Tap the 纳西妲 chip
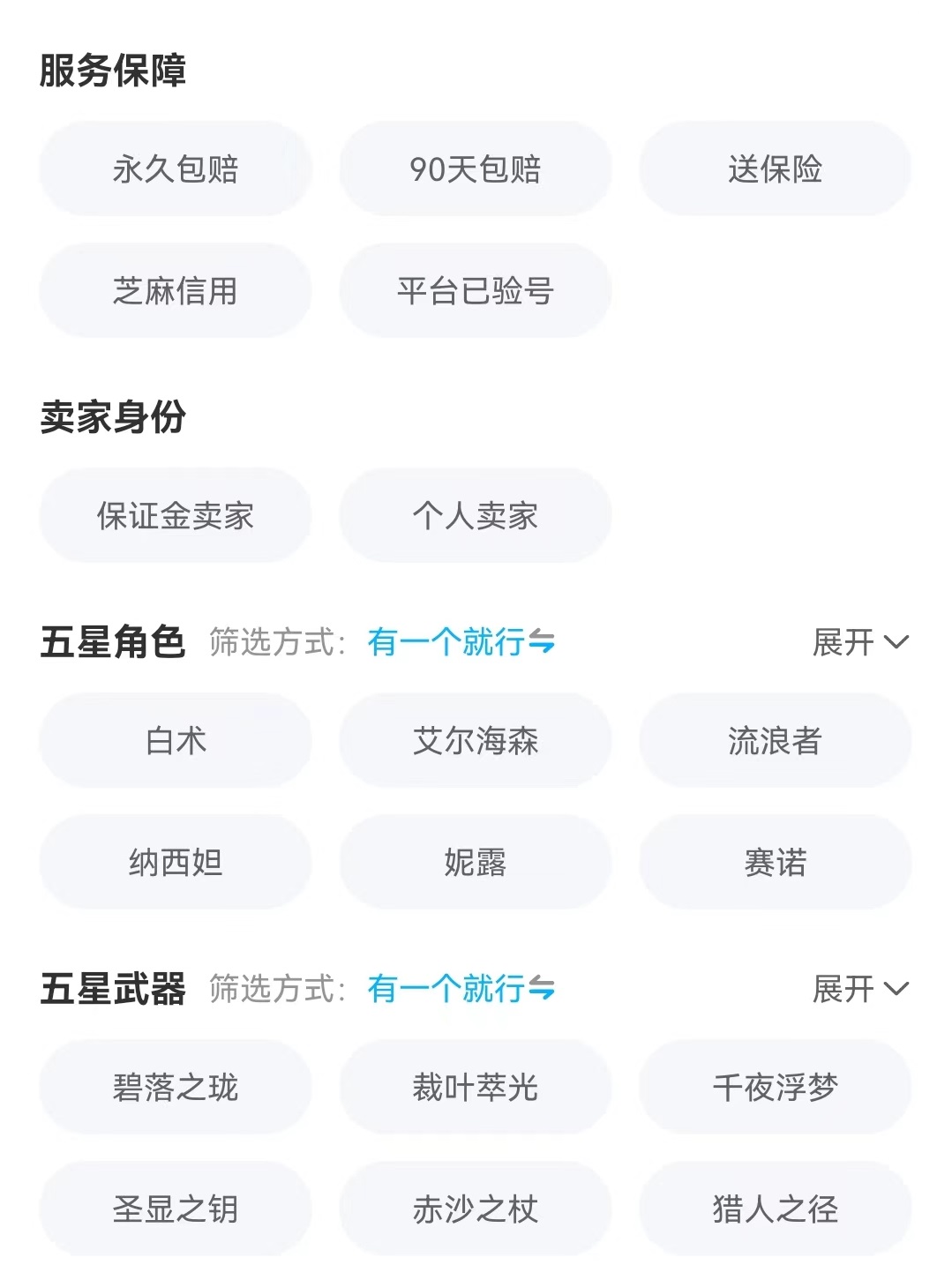Image resolution: width=952 pixels, height=1280 pixels. 176,862
